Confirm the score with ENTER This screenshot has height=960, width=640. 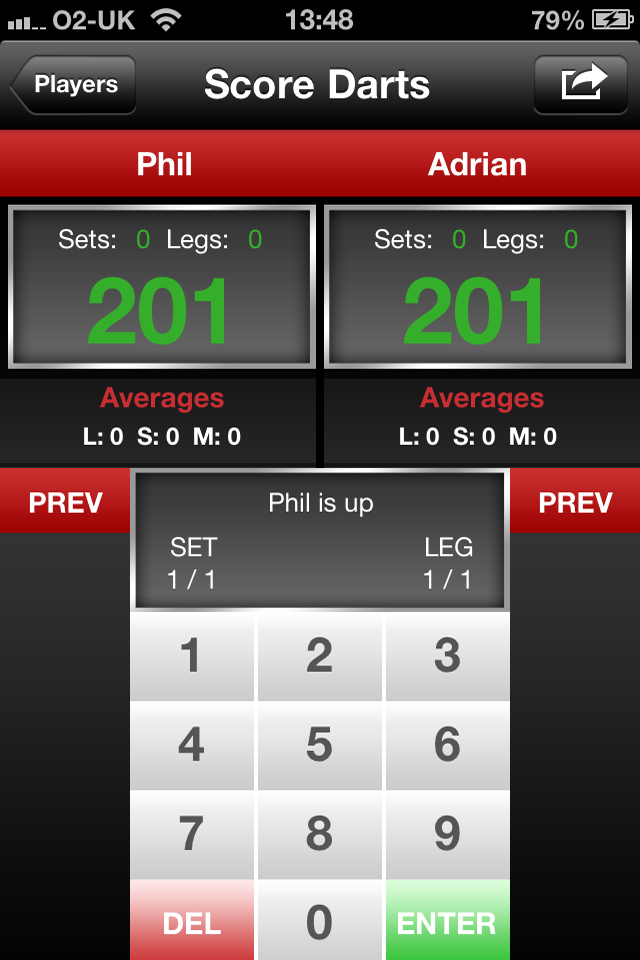(x=447, y=922)
